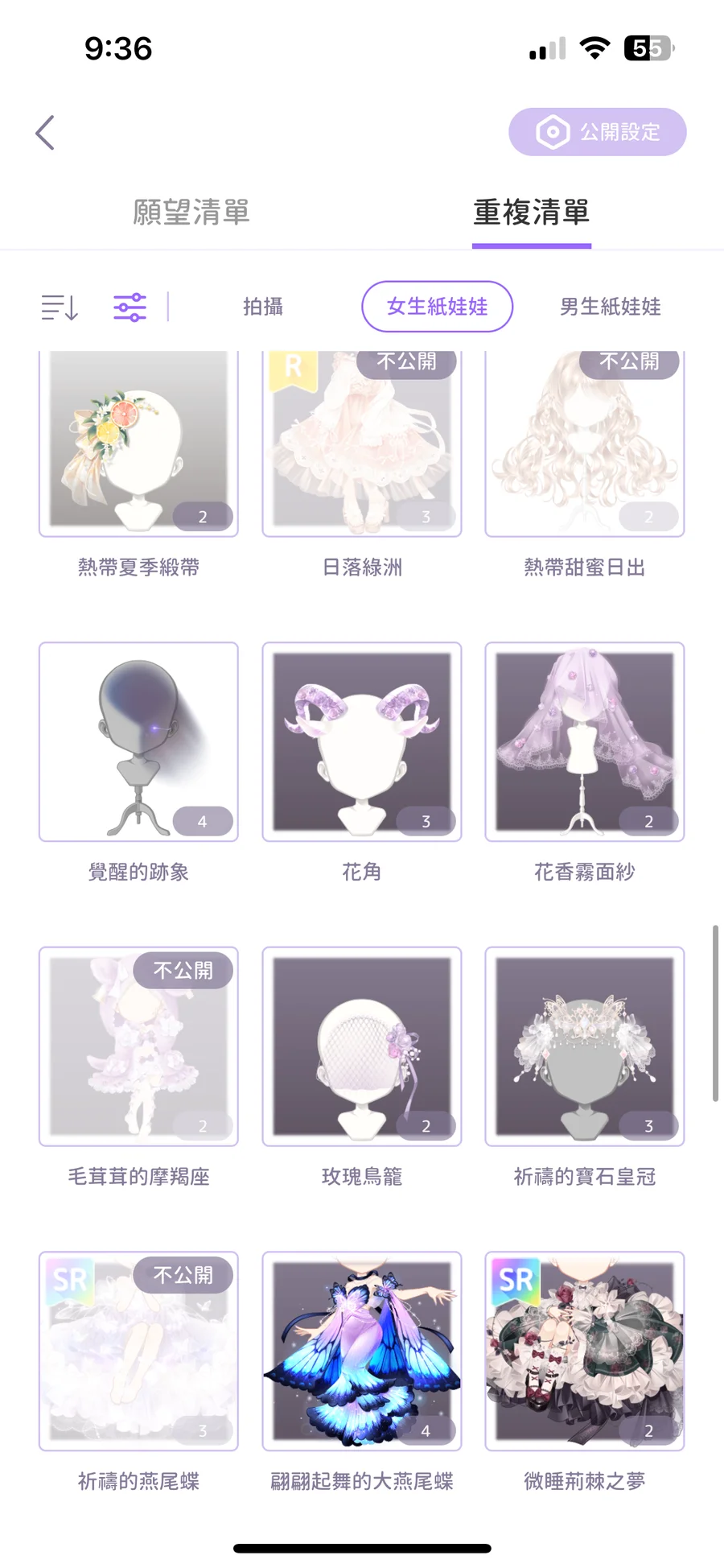Open the 熱帶甜蜜日出 hairstyle item
The height and width of the screenshot is (1568, 724).
pyautogui.click(x=585, y=443)
